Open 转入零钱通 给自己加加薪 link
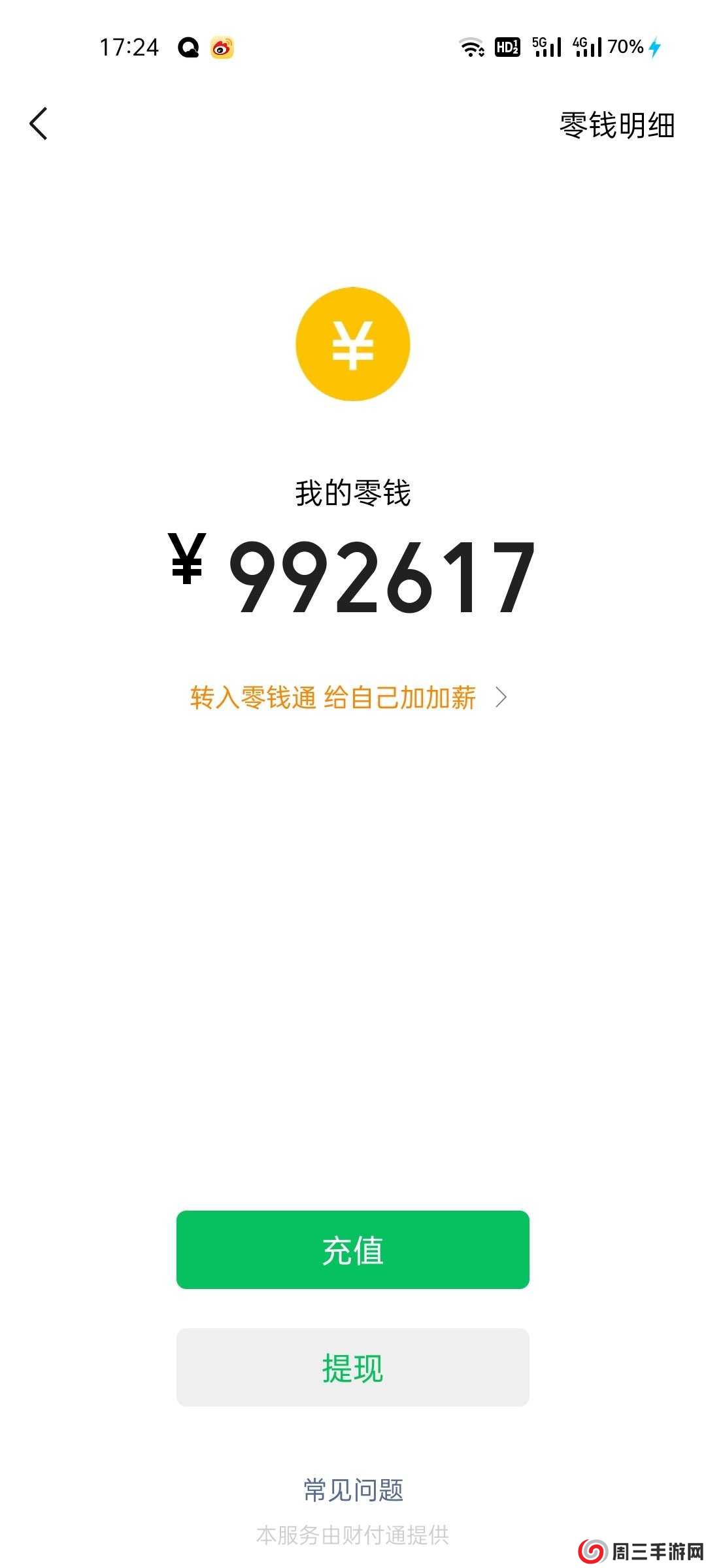This screenshot has width=706, height=1568. click(333, 698)
